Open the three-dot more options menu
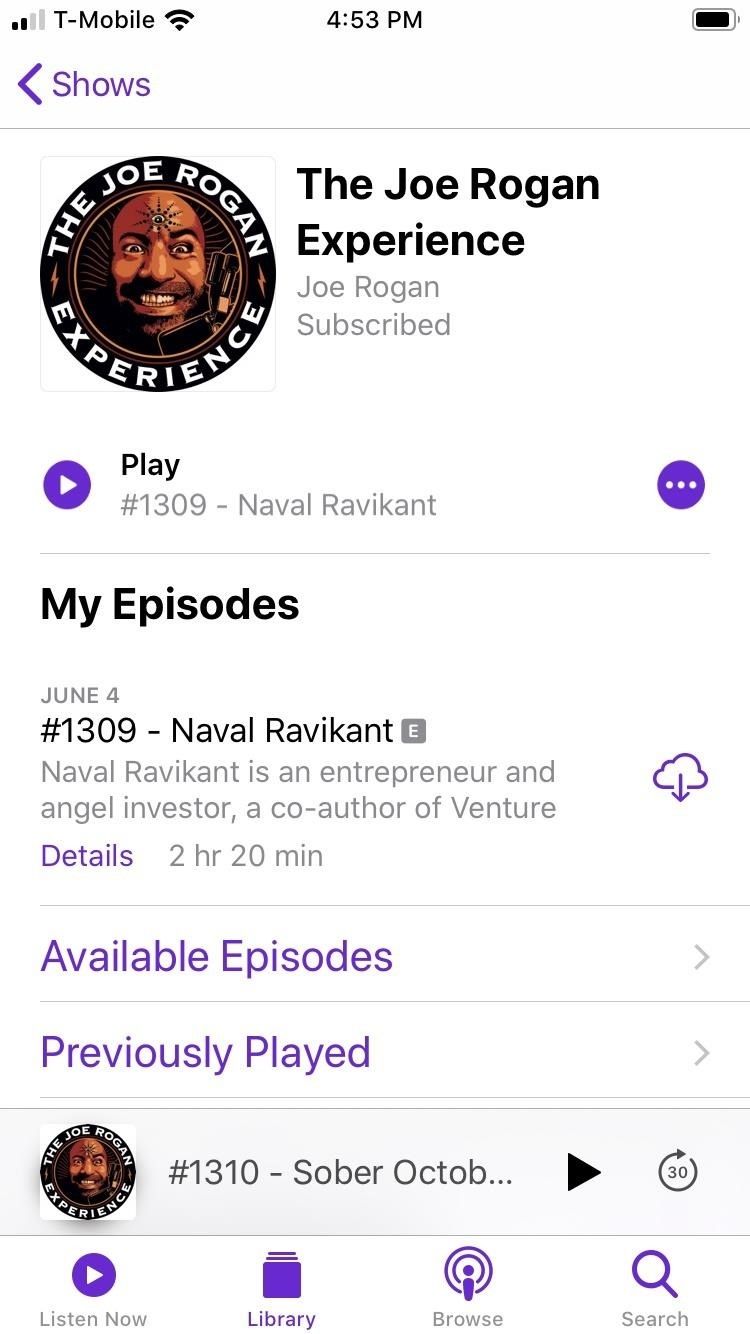The image size is (750, 1334). pyautogui.click(x=681, y=486)
